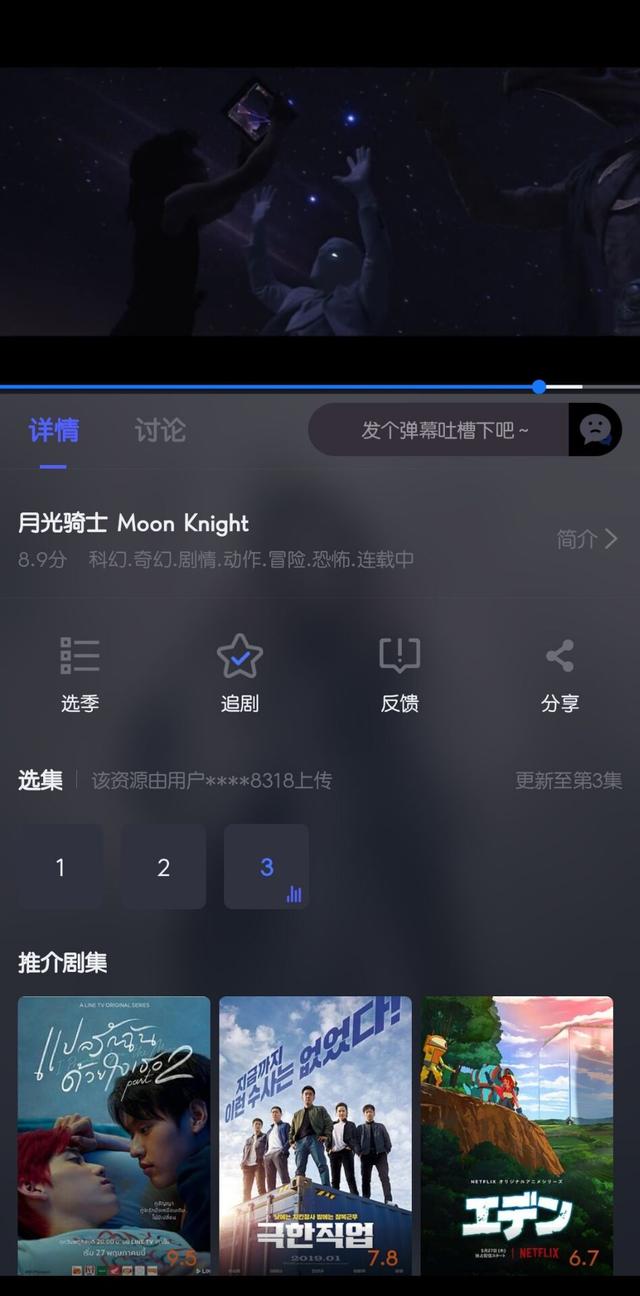This screenshot has height=1296, width=640.
Task: Play episode 1
Action: point(60,867)
